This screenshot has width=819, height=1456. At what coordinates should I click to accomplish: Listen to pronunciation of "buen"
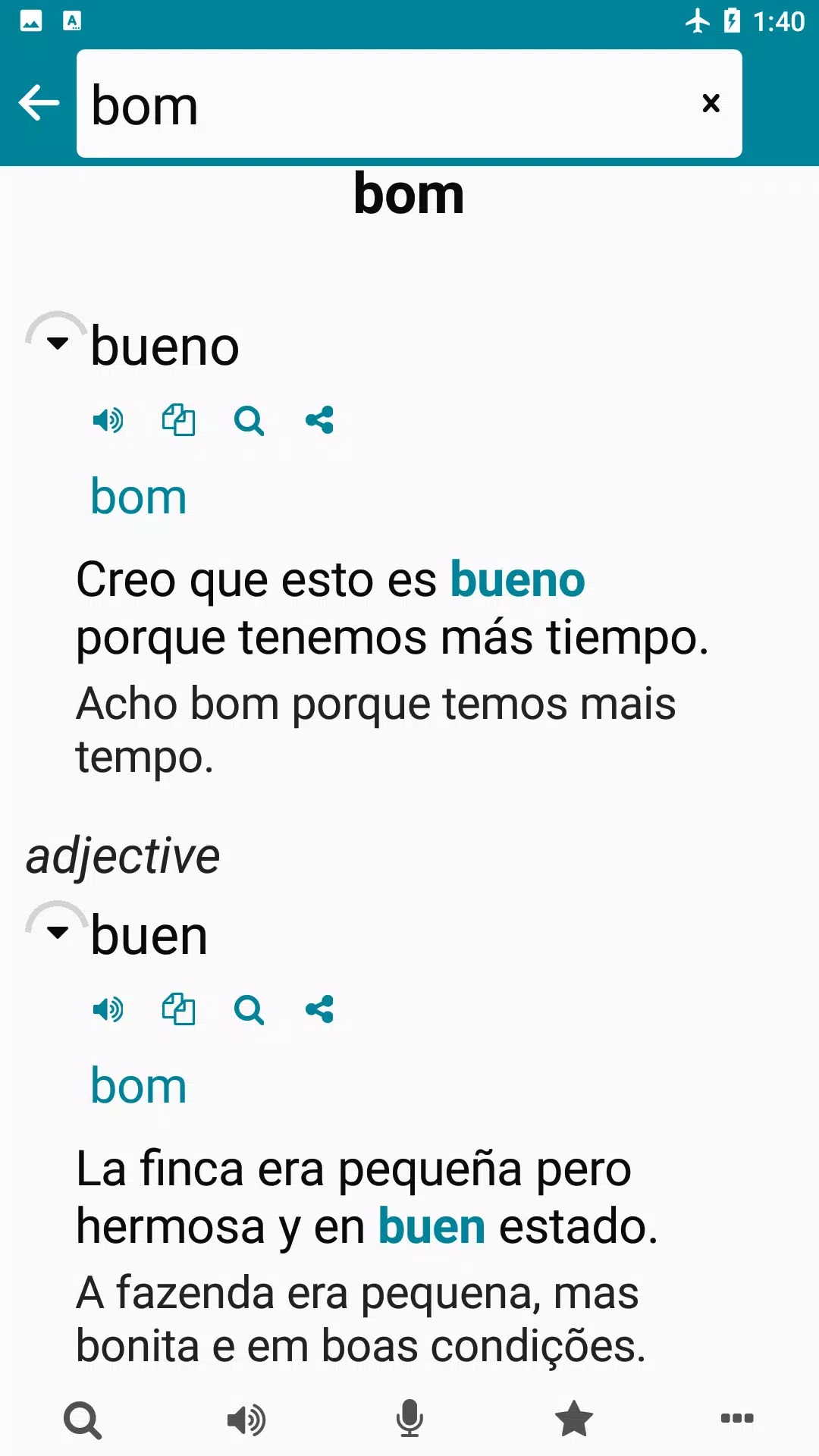(108, 1009)
